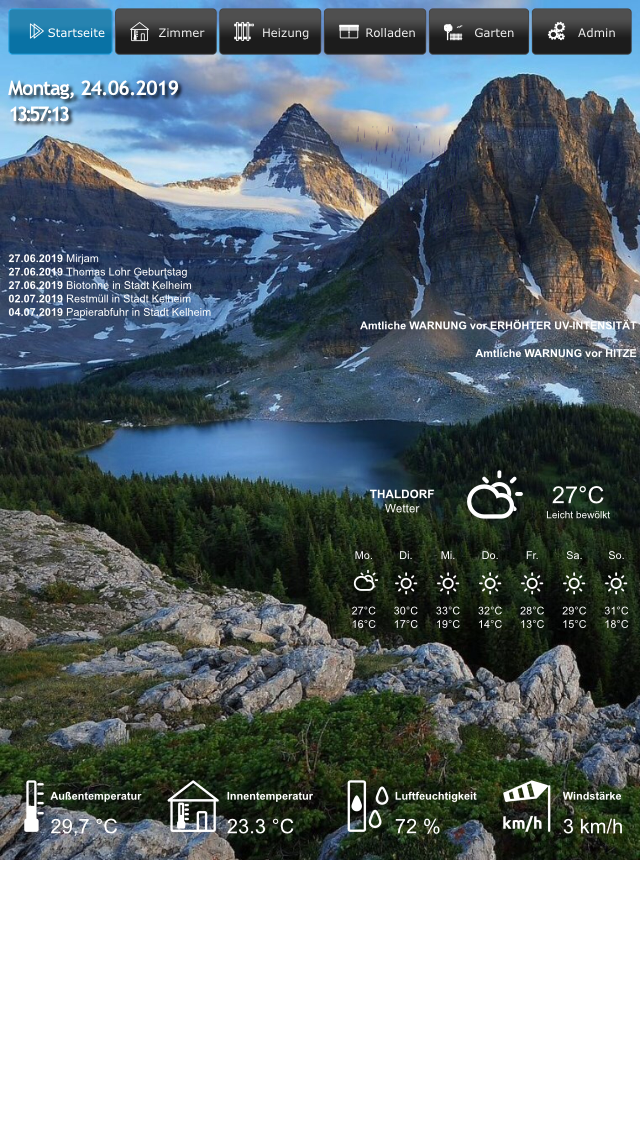
Task: Open the Garten section
Action: point(478,32)
